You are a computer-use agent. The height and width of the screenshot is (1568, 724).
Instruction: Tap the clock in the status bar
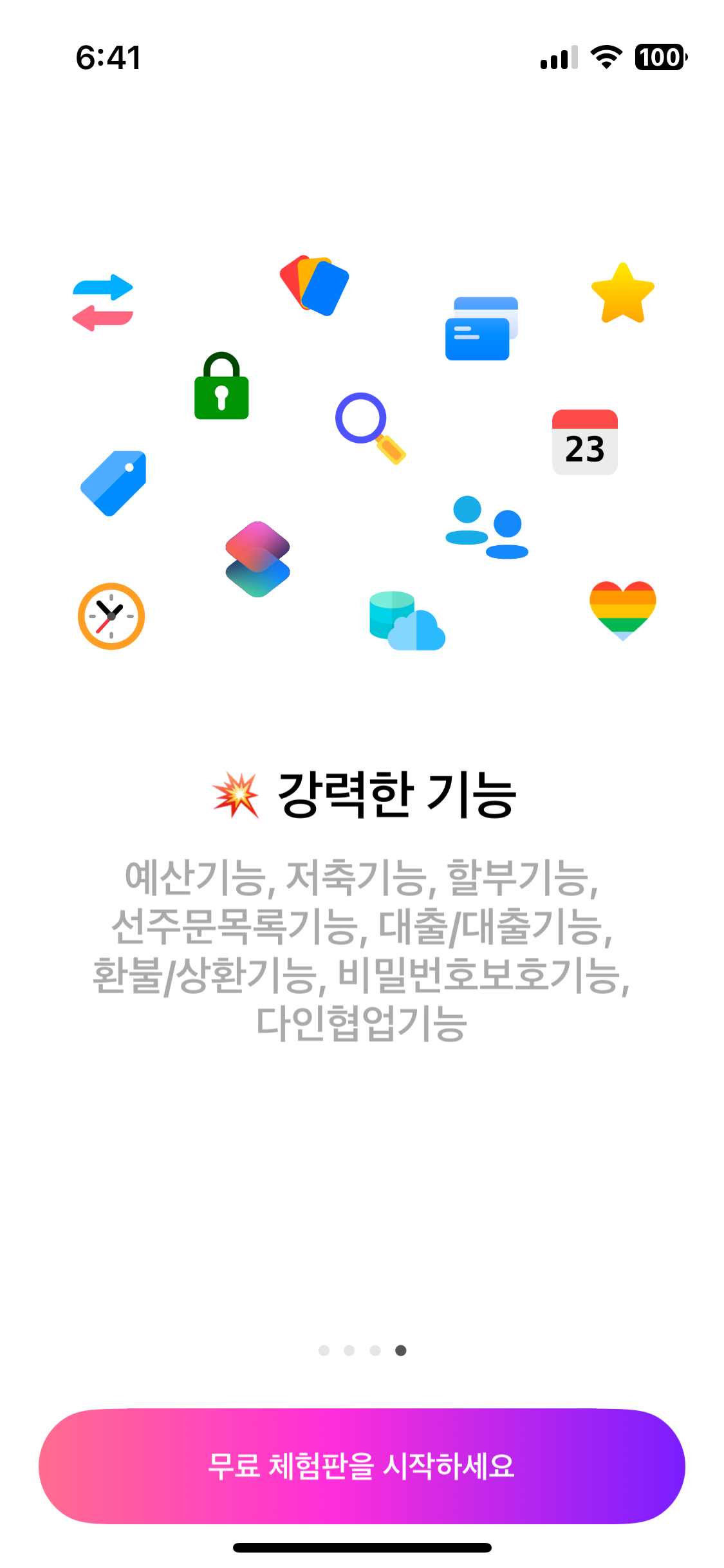(x=107, y=58)
